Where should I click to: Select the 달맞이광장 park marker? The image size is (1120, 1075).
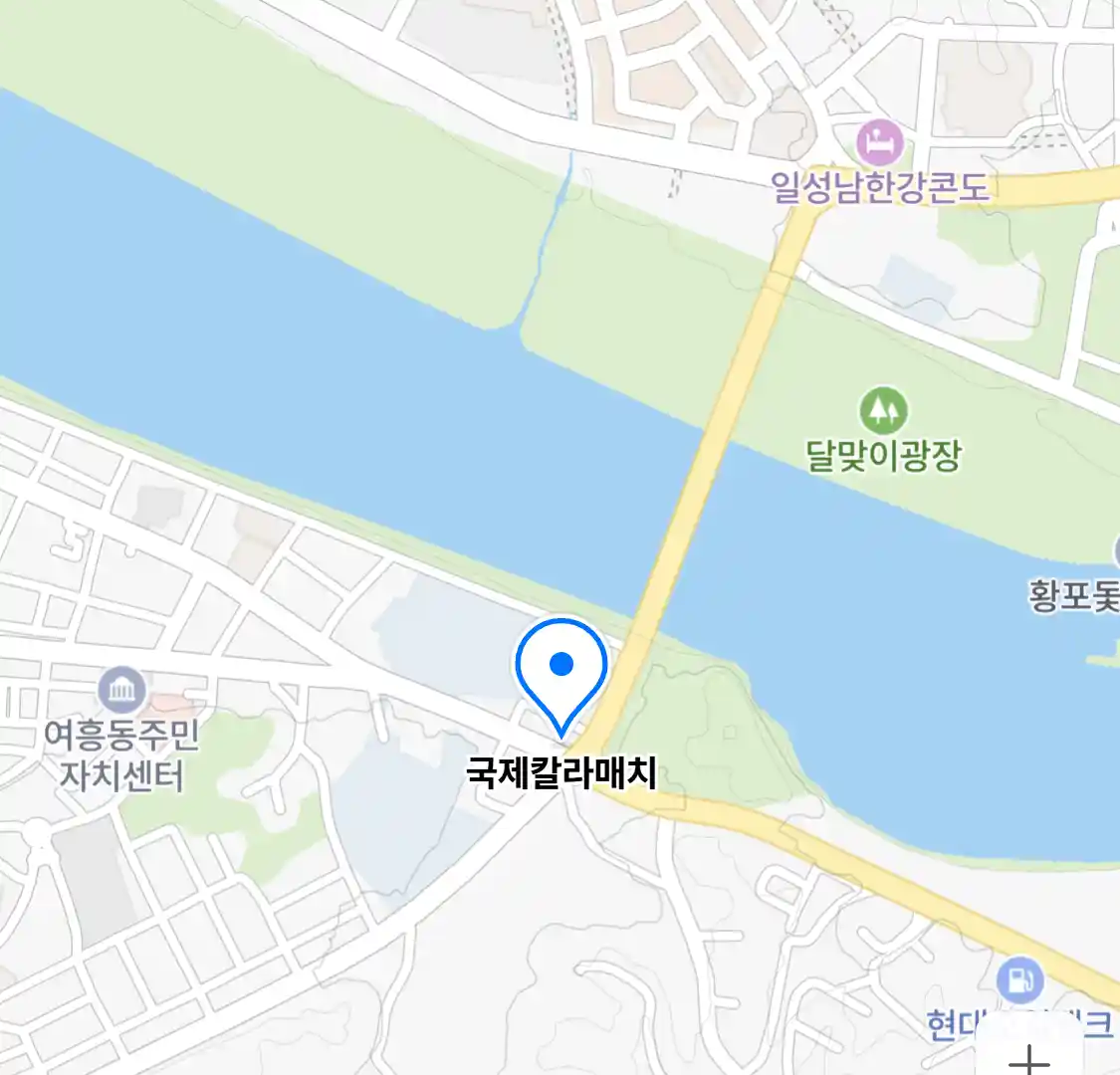(x=883, y=409)
